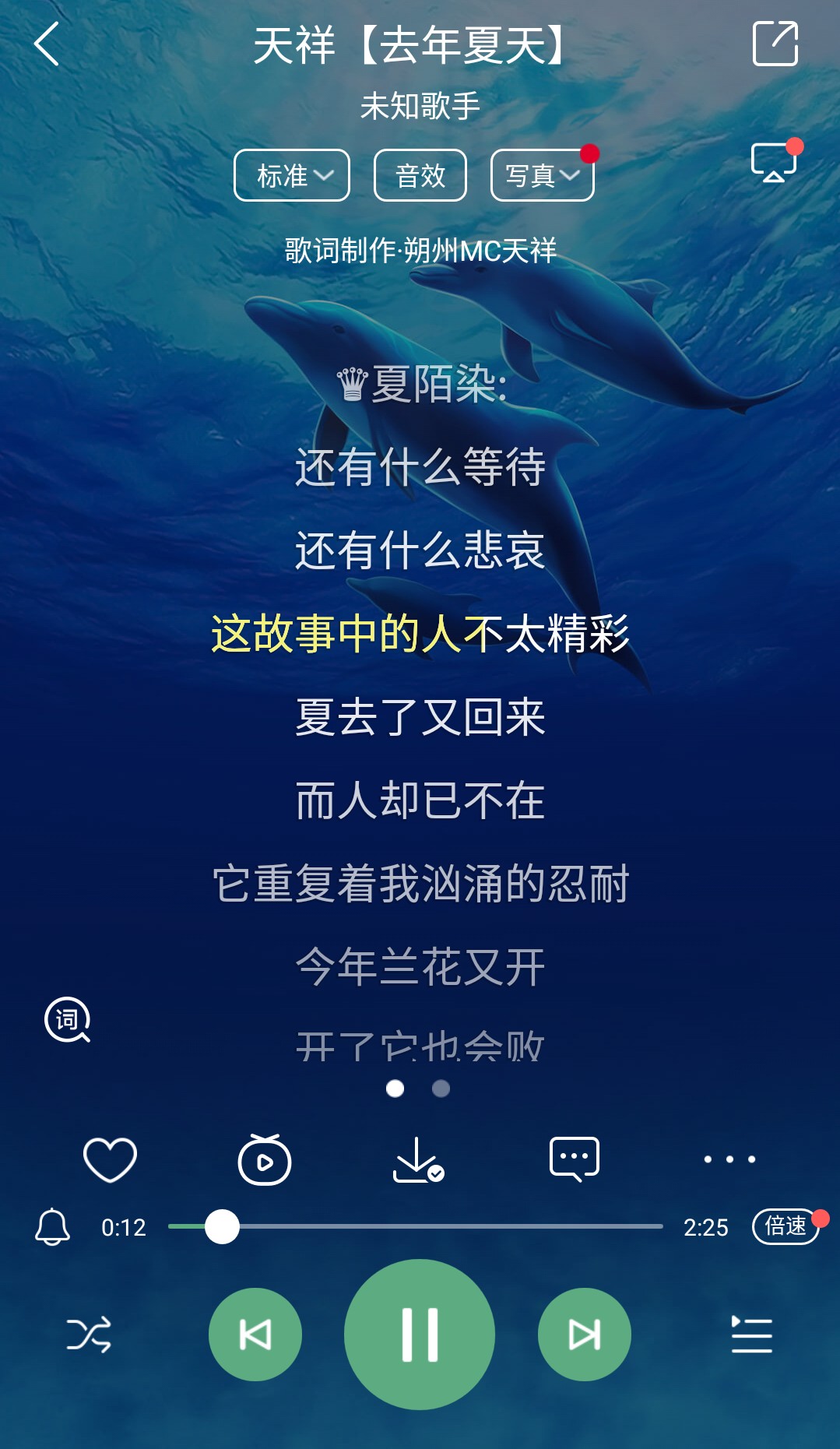Open the comments for this song
This screenshot has width=840, height=1449.
coord(574,1159)
